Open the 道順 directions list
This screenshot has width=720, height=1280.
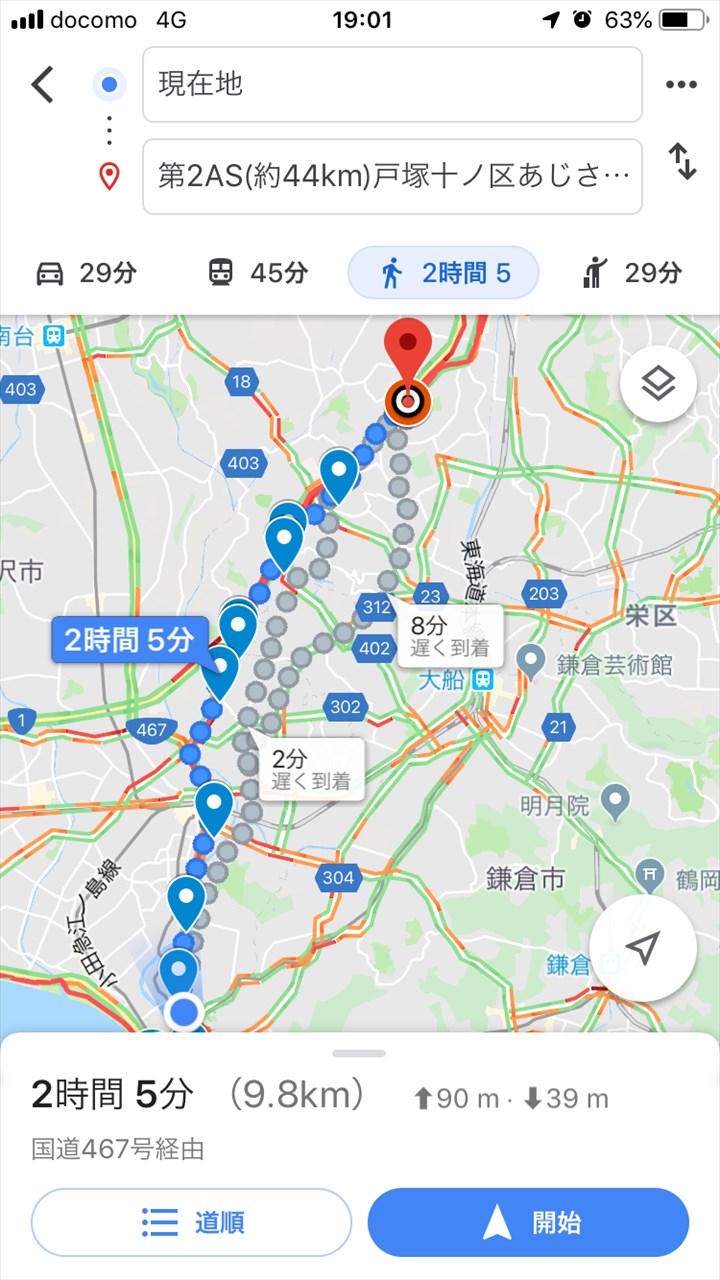tap(192, 1222)
